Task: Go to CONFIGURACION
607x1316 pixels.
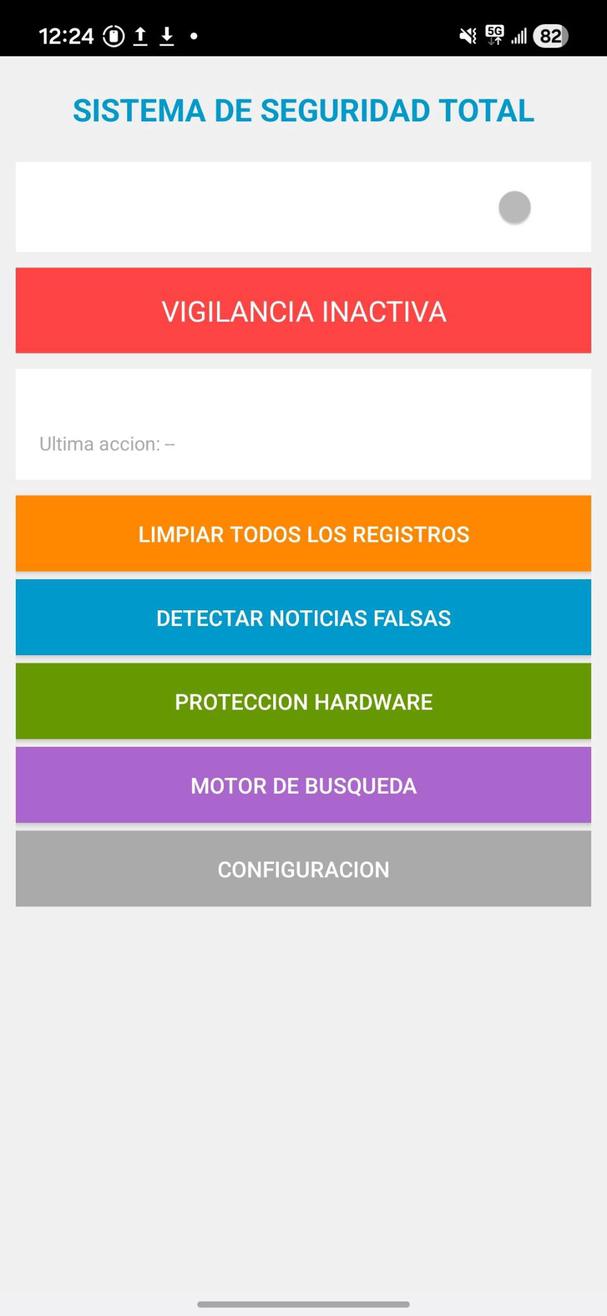Action: [x=303, y=869]
